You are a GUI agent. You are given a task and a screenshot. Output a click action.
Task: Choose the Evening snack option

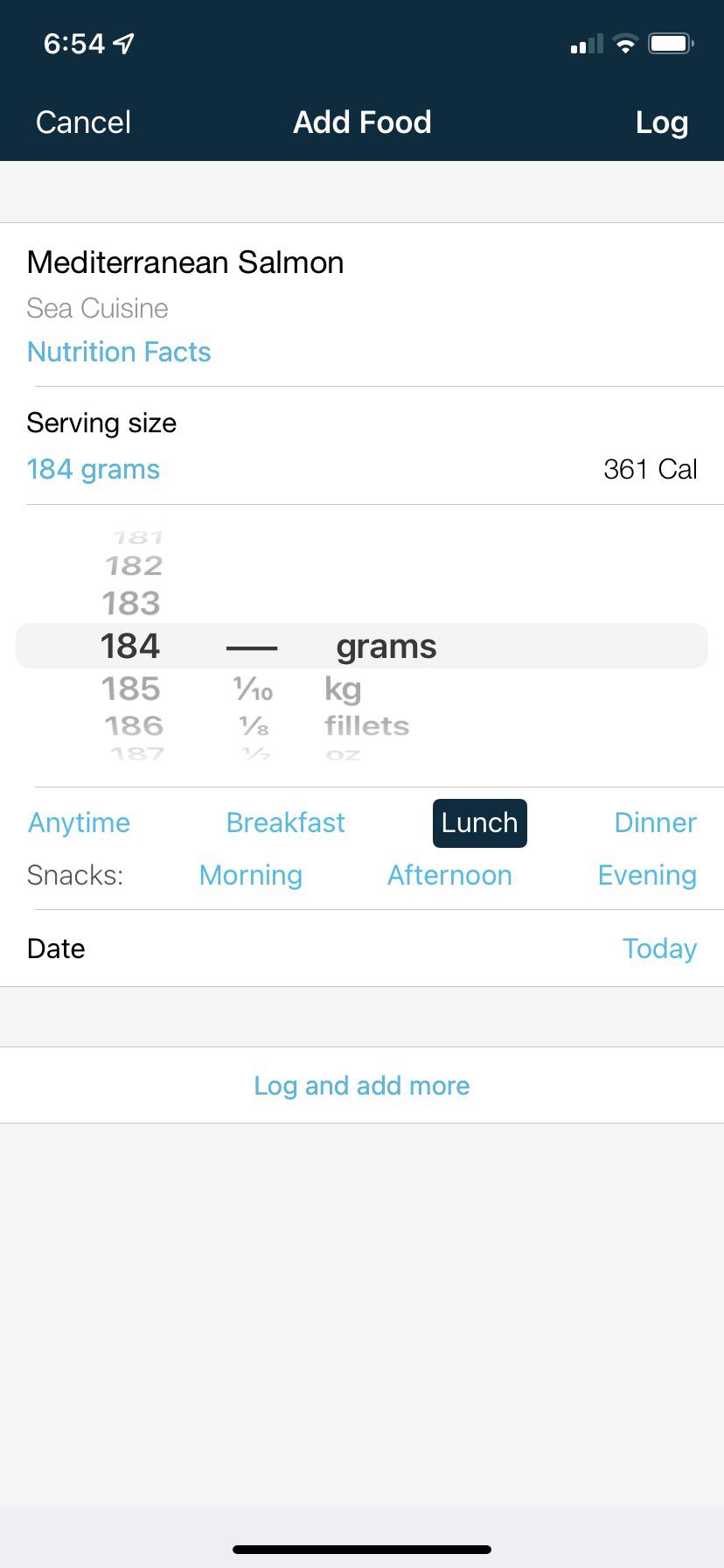pyautogui.click(x=647, y=875)
